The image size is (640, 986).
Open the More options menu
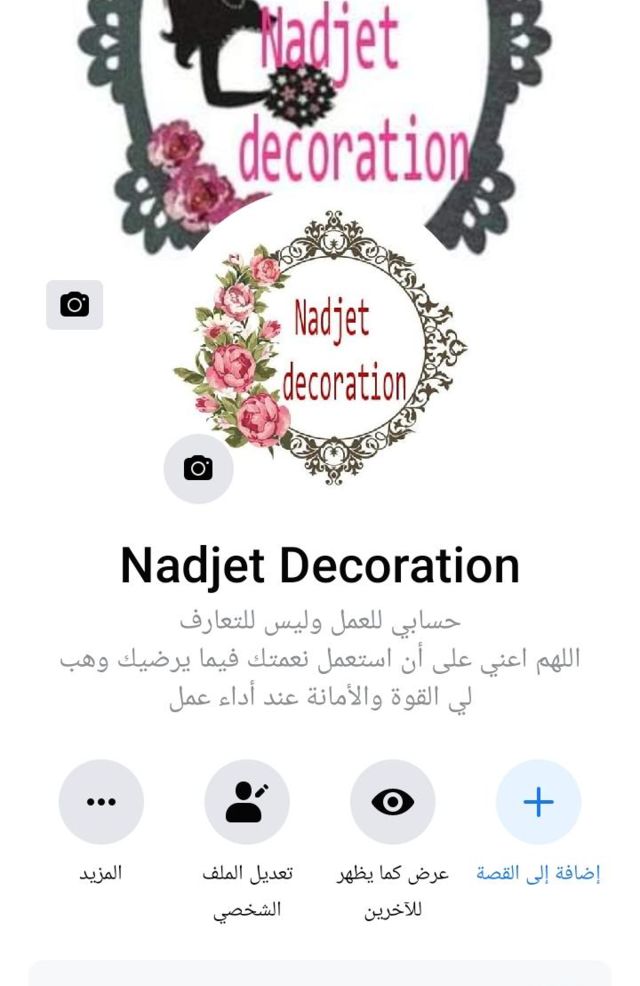click(x=101, y=802)
